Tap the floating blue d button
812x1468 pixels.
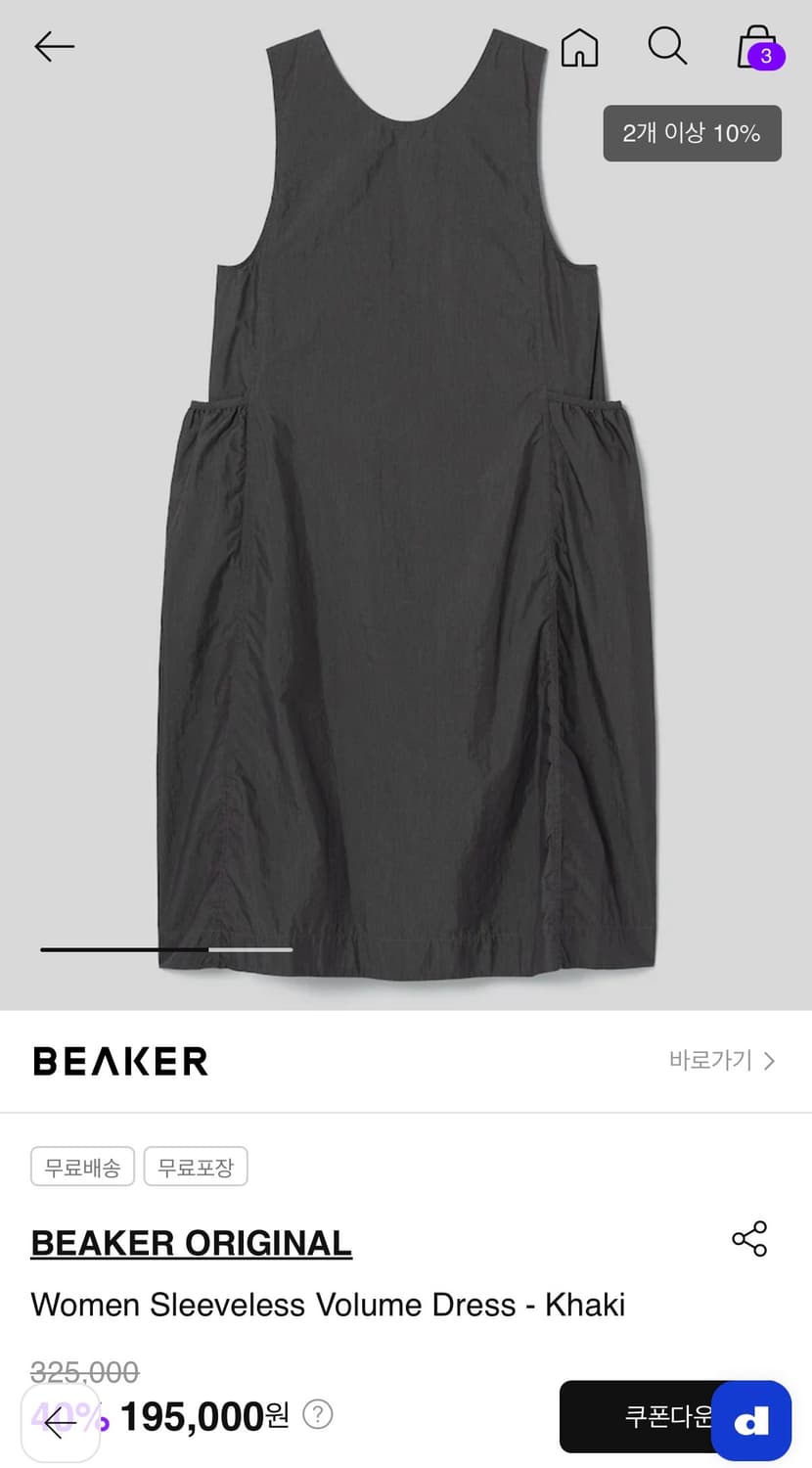tap(751, 1420)
